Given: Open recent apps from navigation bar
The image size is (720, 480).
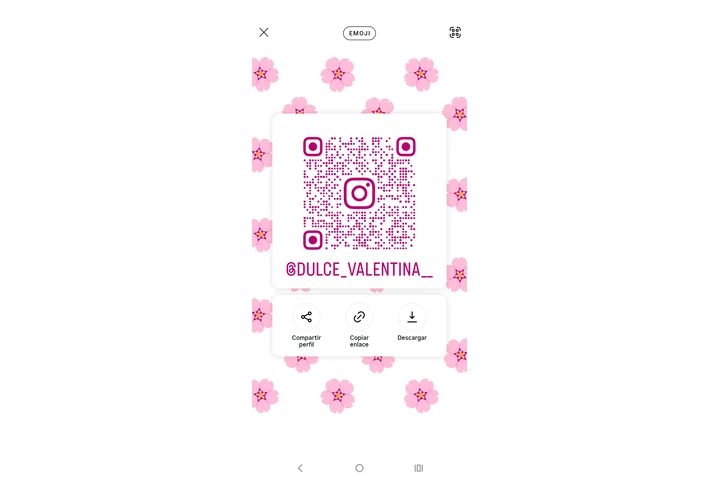Looking at the screenshot, I should [419, 468].
